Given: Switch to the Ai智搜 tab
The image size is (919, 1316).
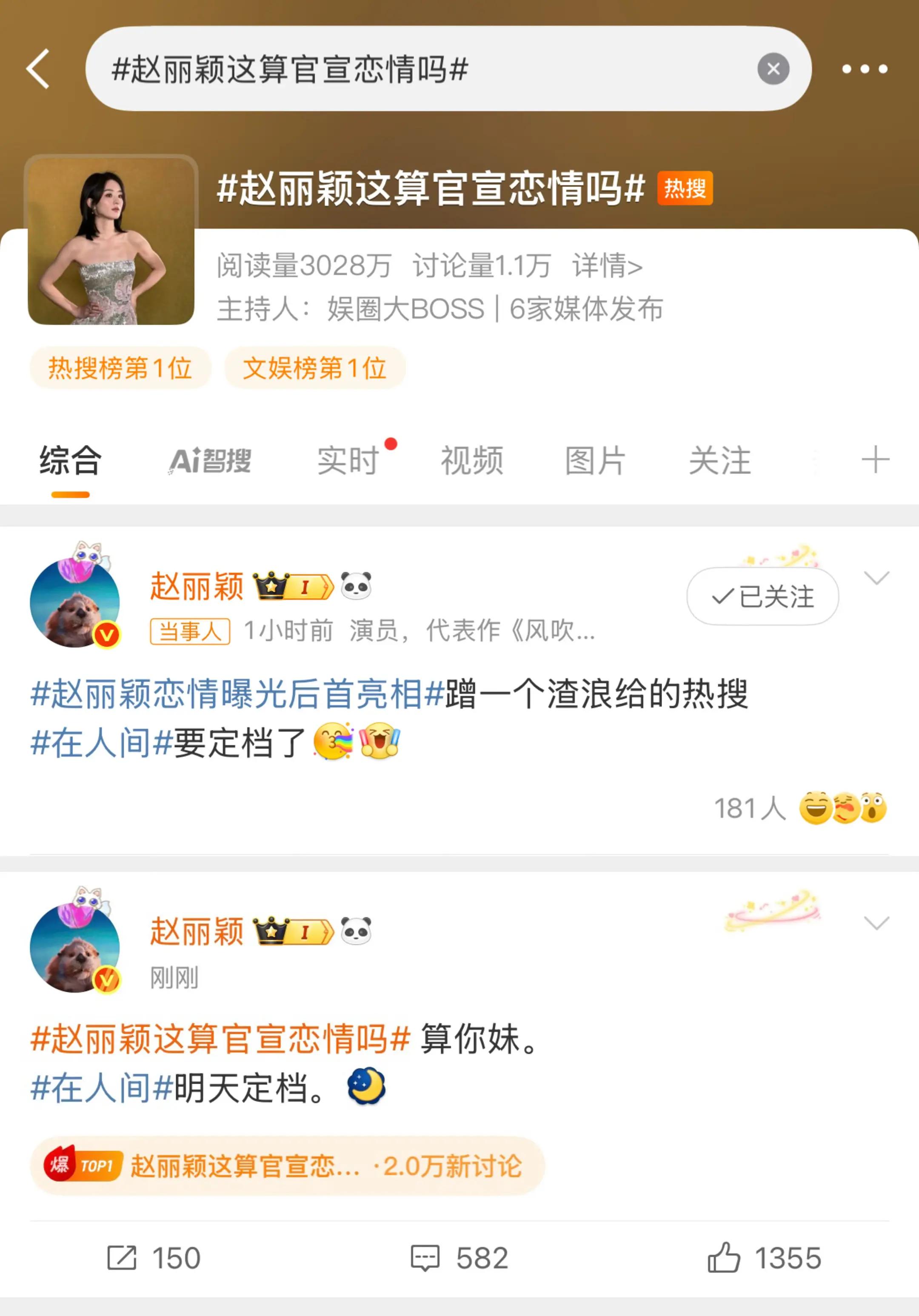Looking at the screenshot, I should 211,461.
